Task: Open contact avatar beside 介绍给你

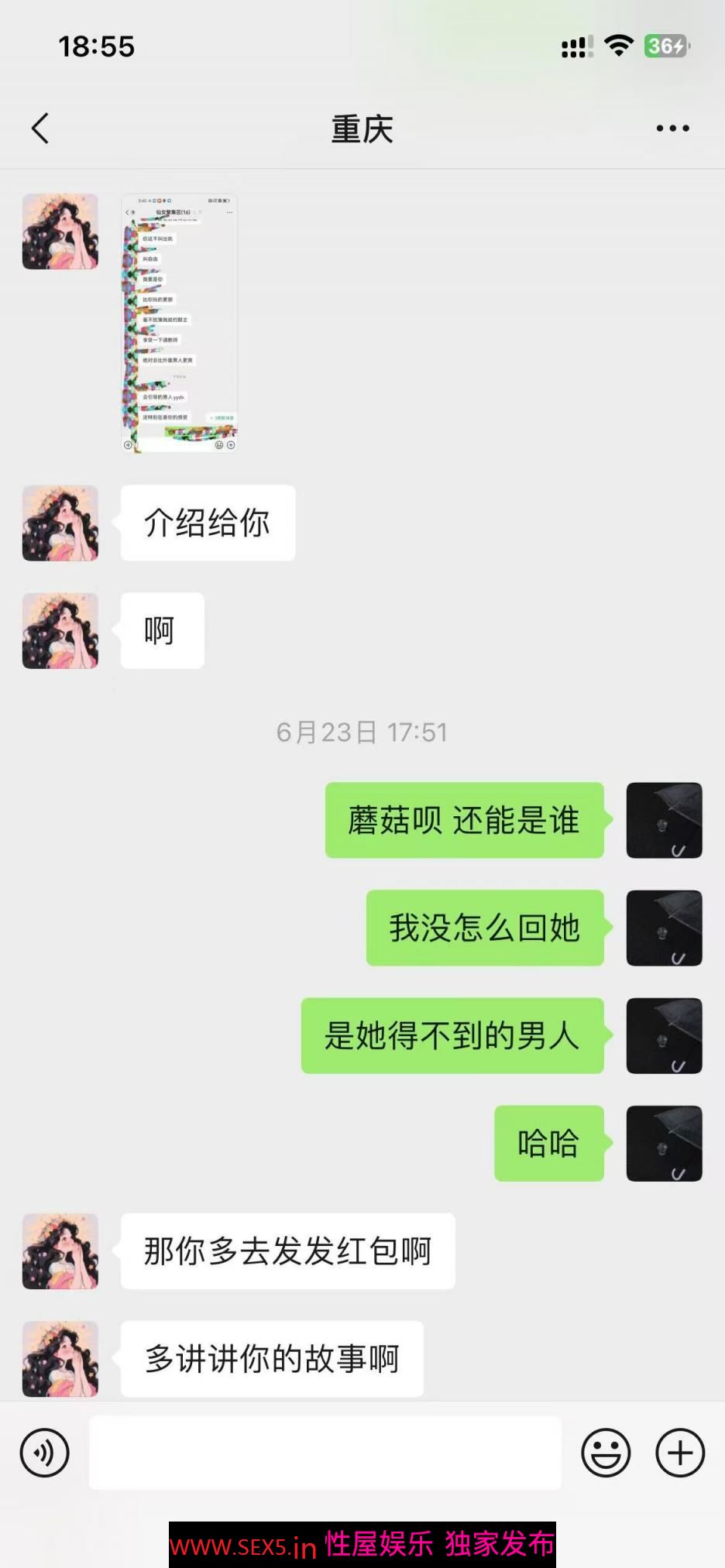Action: coord(60,523)
